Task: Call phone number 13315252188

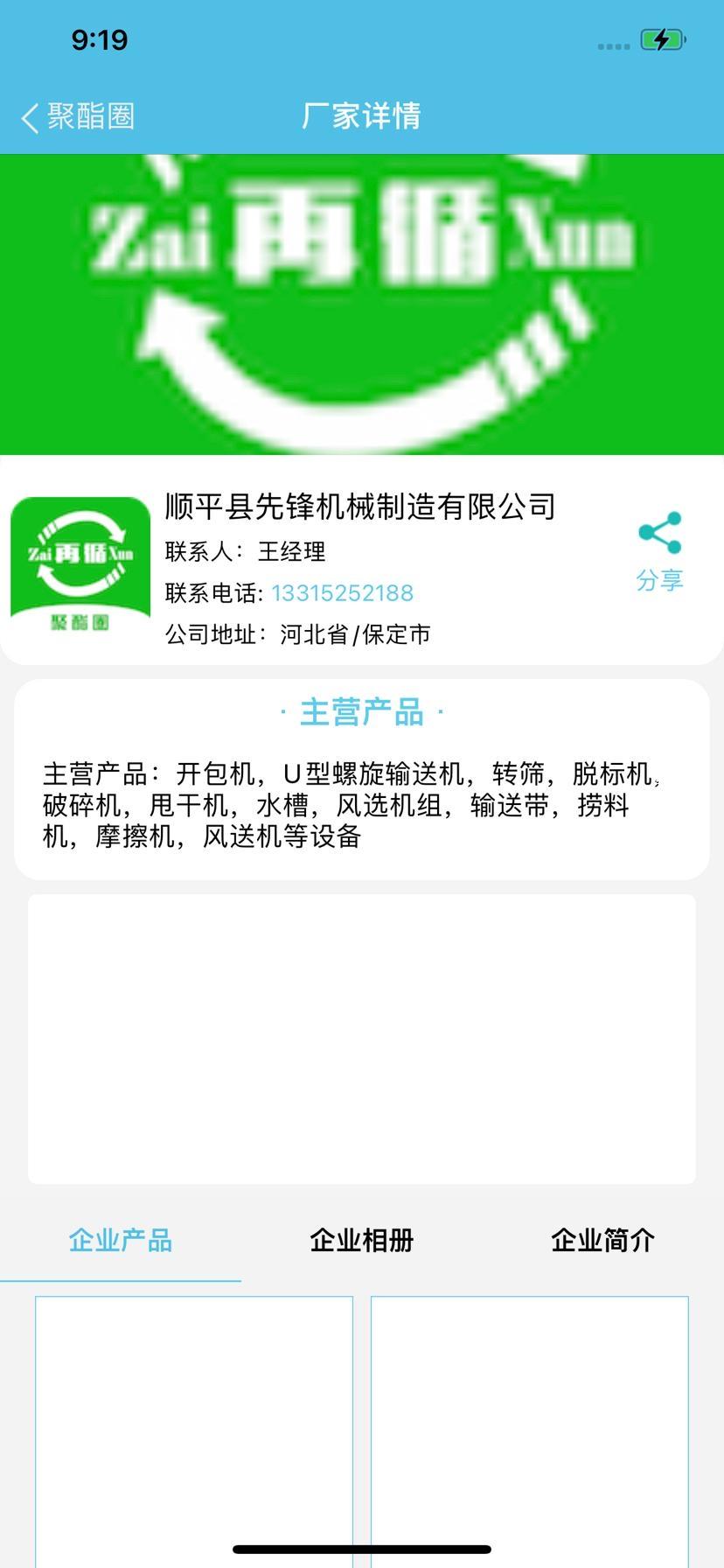Action: point(342,593)
